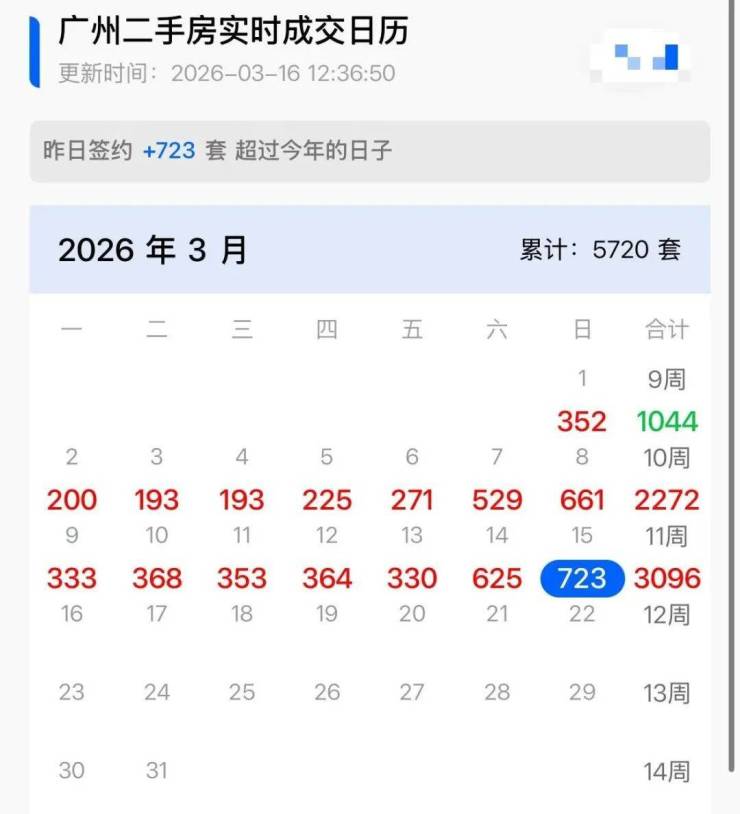Open March 14 with 625 deals
Screen dimensions: 740x814
497,577
